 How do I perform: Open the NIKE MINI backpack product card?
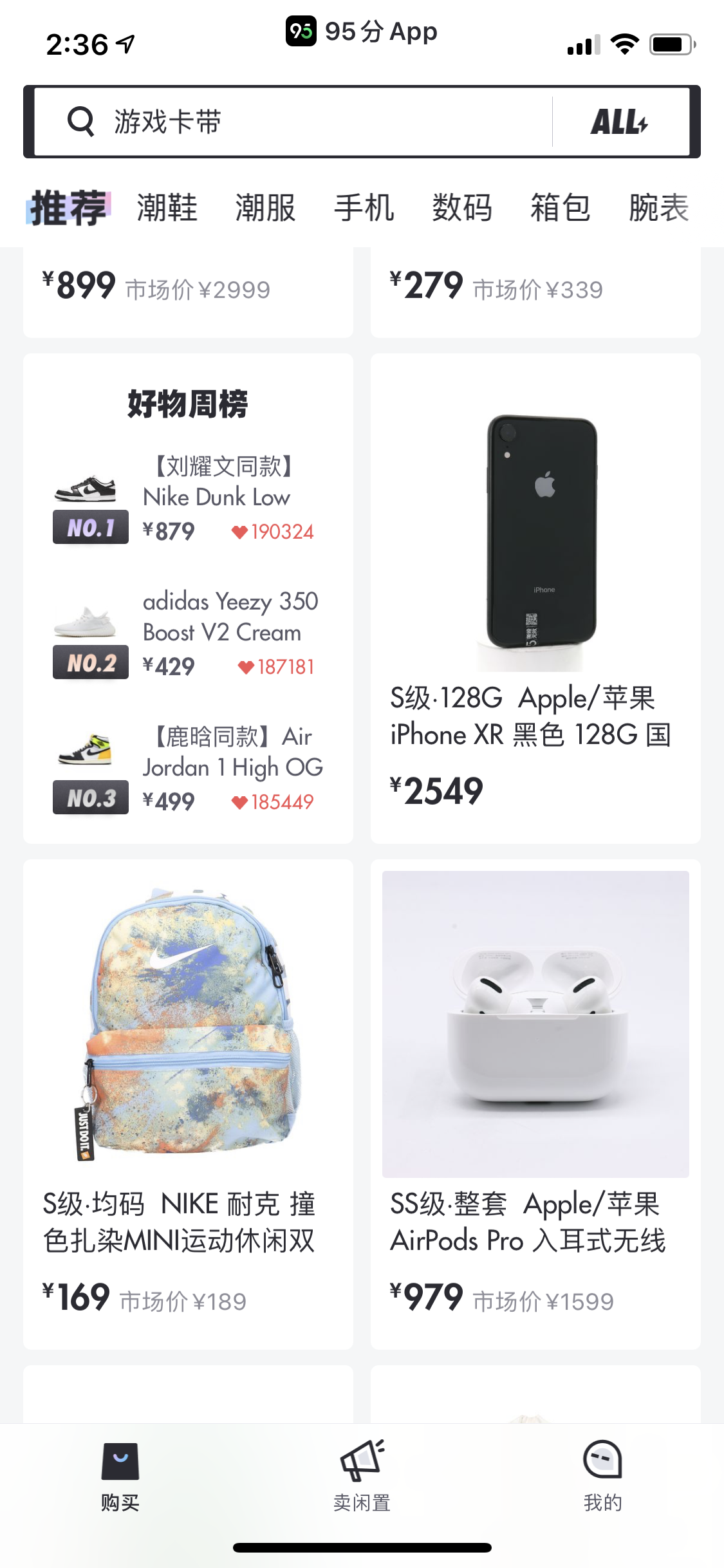click(x=188, y=1104)
